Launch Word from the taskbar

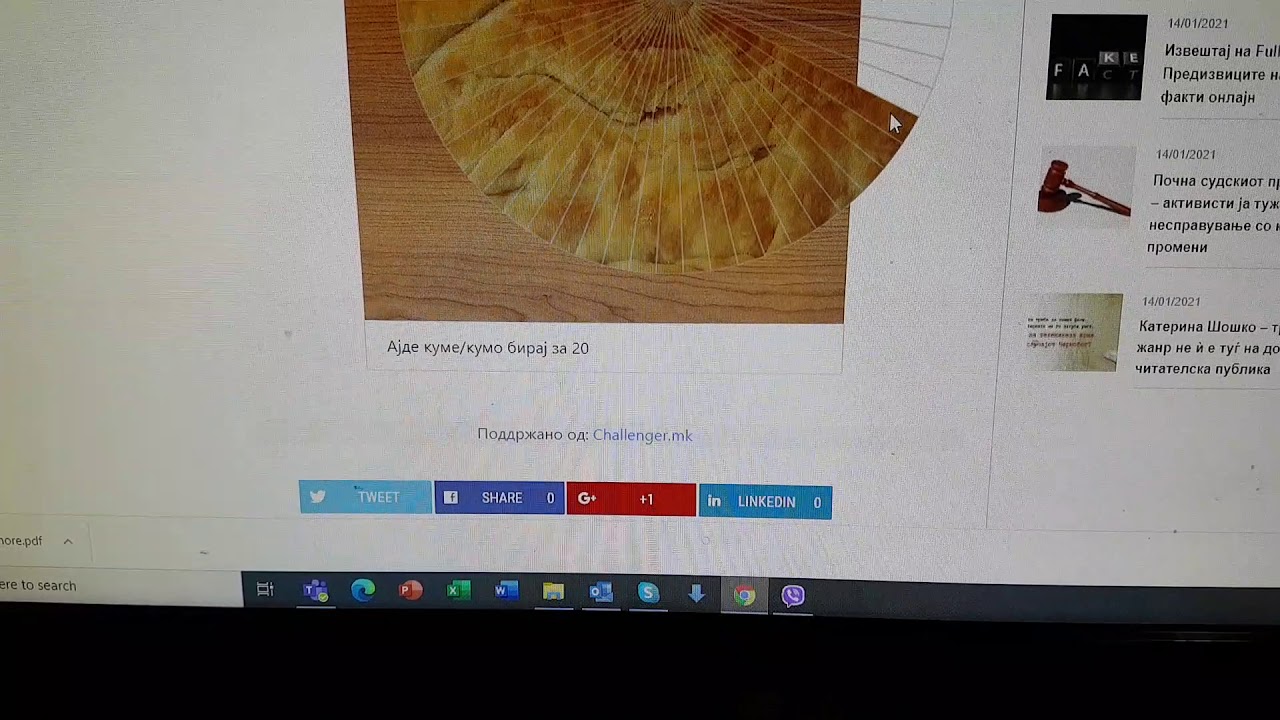tap(506, 591)
